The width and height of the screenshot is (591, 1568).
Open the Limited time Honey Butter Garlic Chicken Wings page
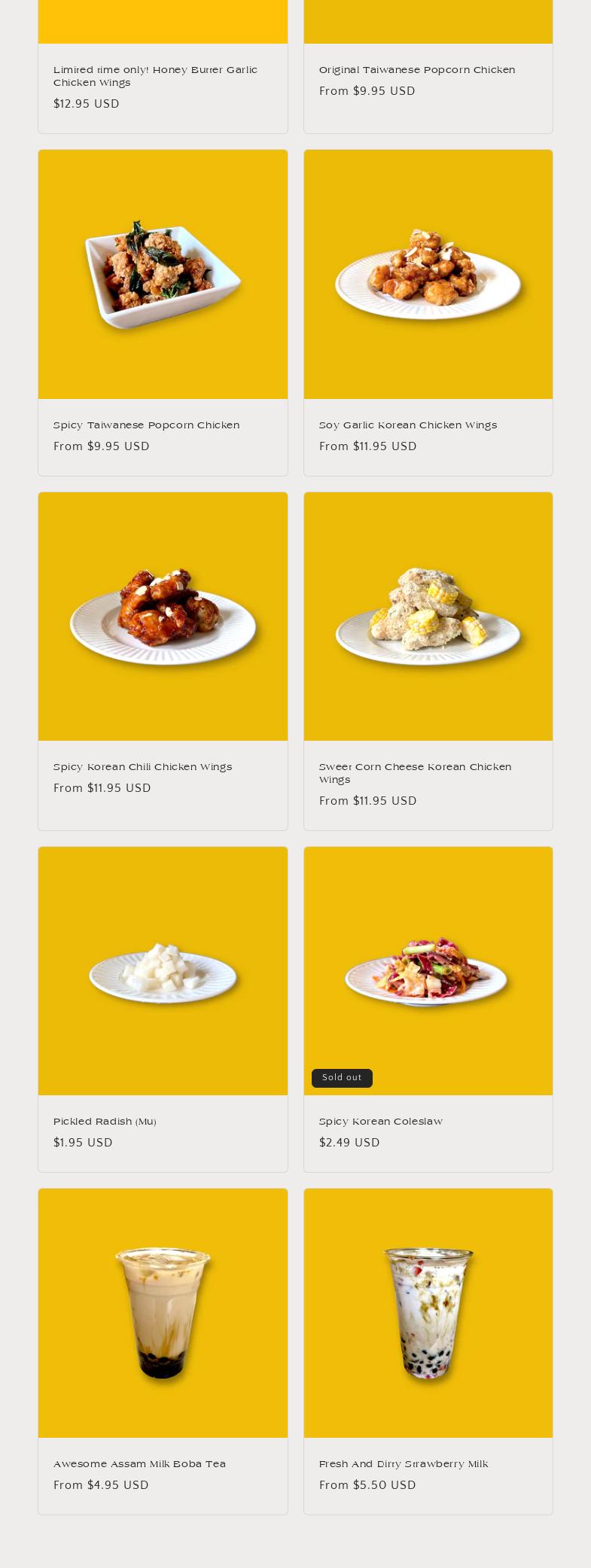tap(155, 76)
